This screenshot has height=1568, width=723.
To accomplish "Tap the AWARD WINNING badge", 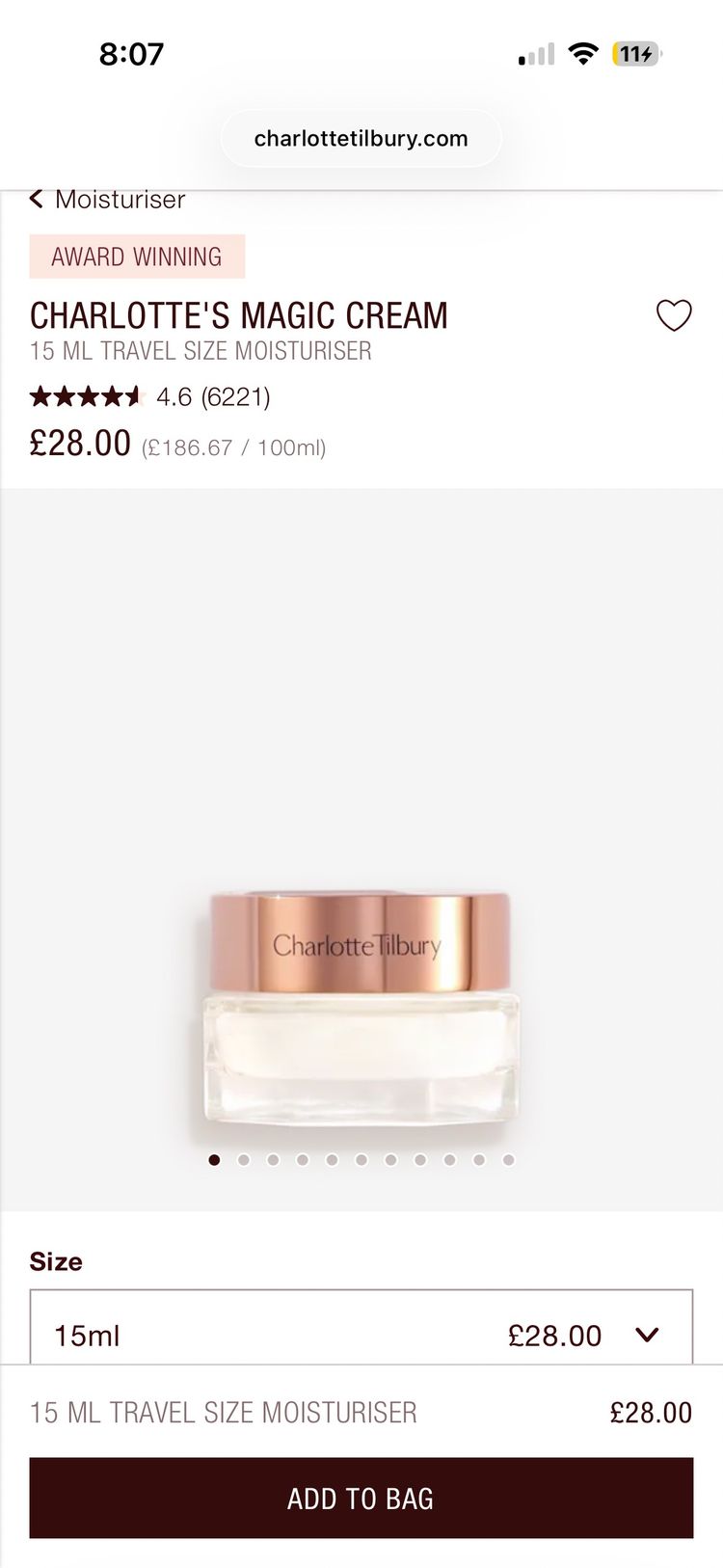I will point(137,257).
